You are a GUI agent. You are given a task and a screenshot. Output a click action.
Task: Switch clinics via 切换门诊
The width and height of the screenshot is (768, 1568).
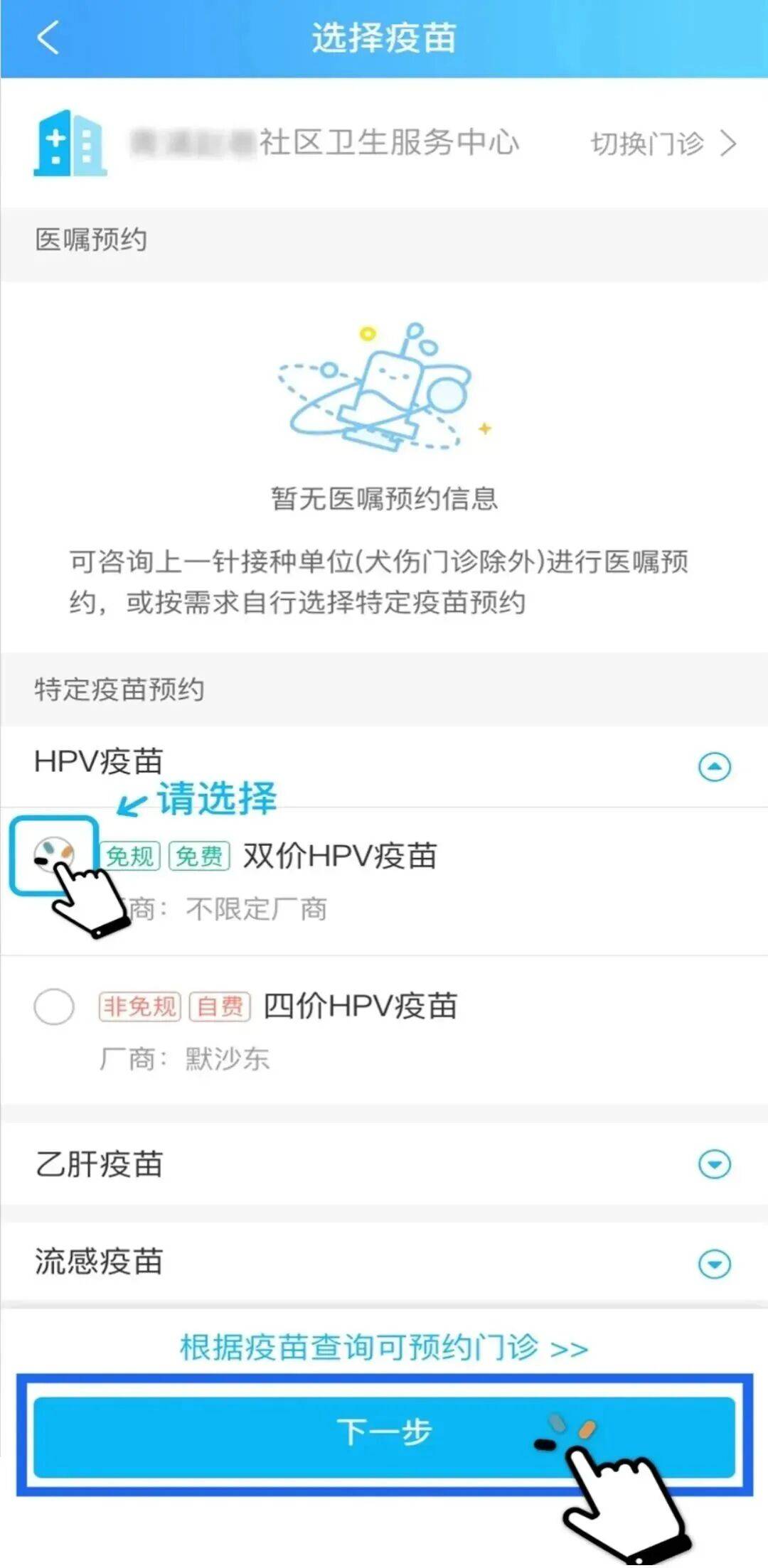tap(649, 144)
